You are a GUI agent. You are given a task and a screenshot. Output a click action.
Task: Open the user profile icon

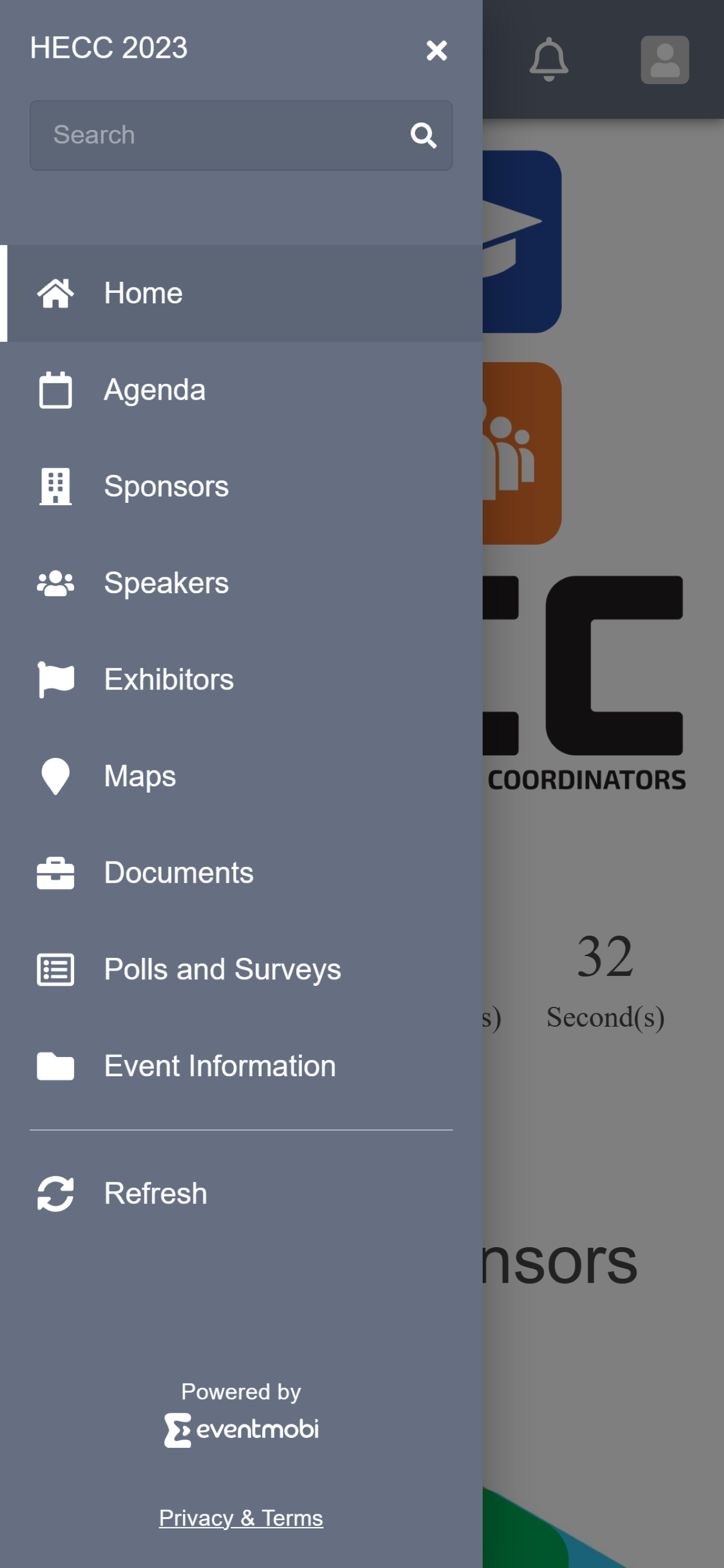click(665, 60)
